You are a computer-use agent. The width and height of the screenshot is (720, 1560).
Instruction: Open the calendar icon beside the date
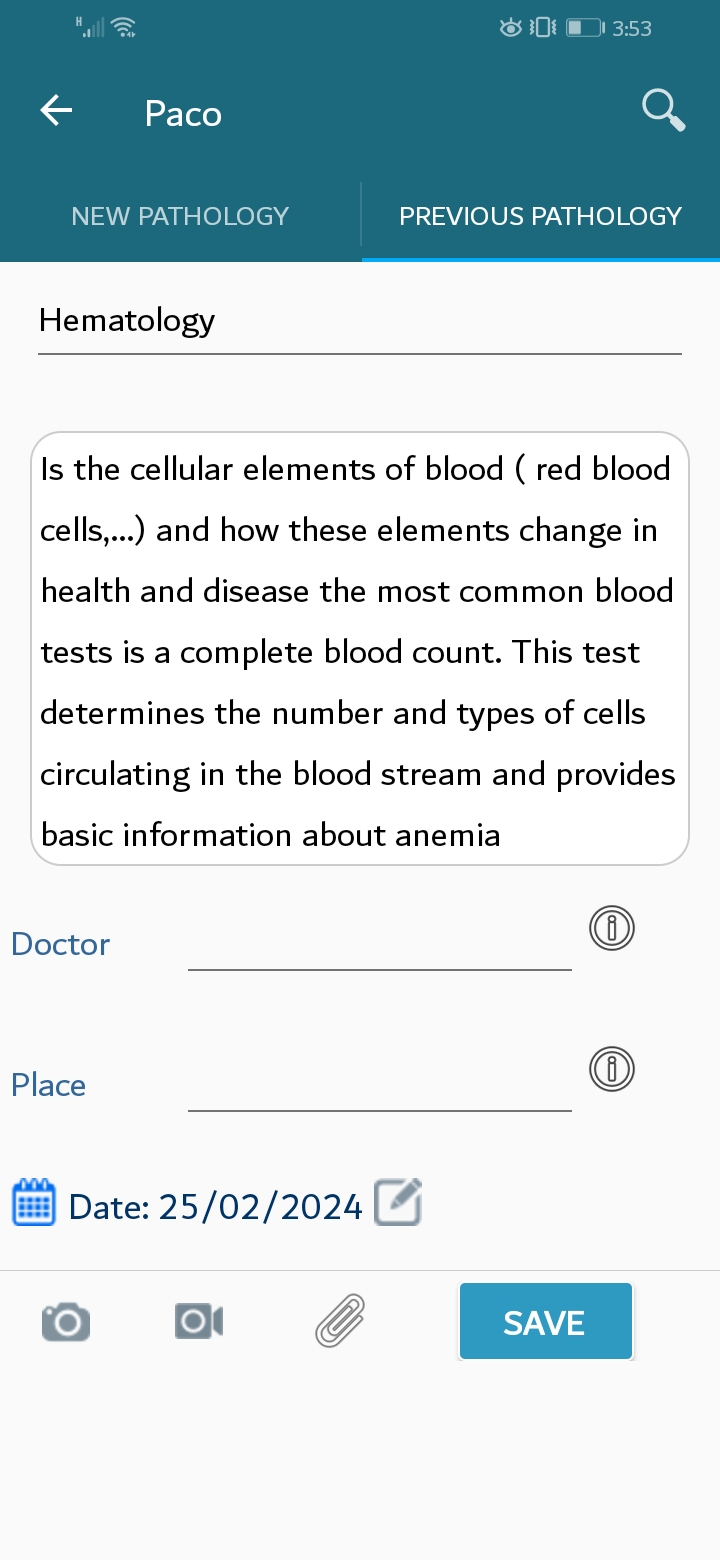[x=33, y=1203]
